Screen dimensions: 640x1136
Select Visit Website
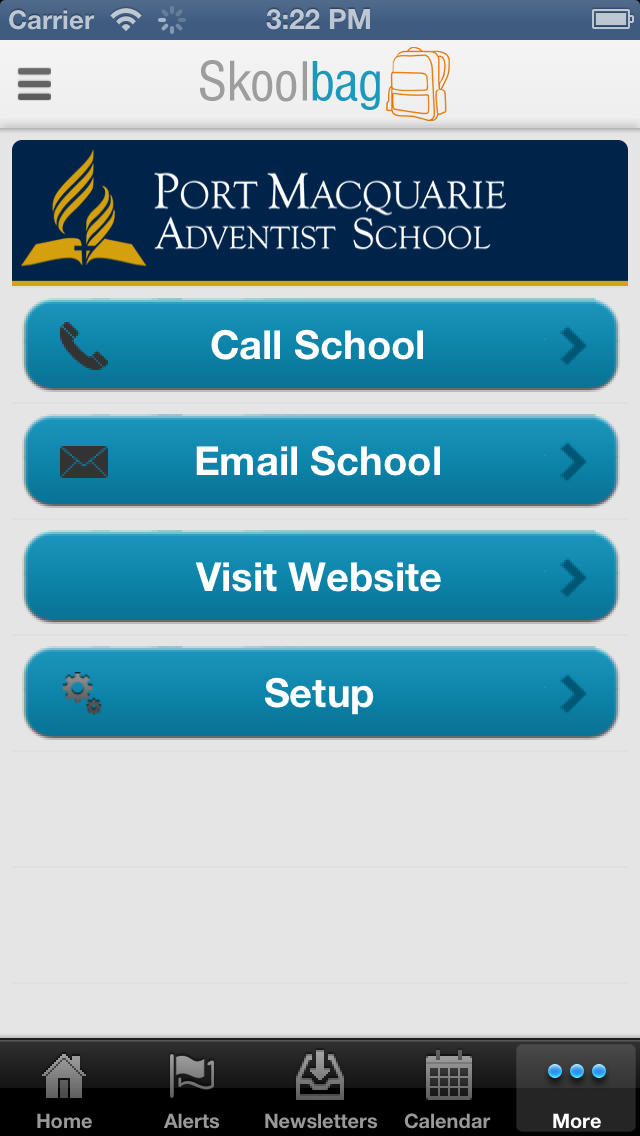[320, 577]
